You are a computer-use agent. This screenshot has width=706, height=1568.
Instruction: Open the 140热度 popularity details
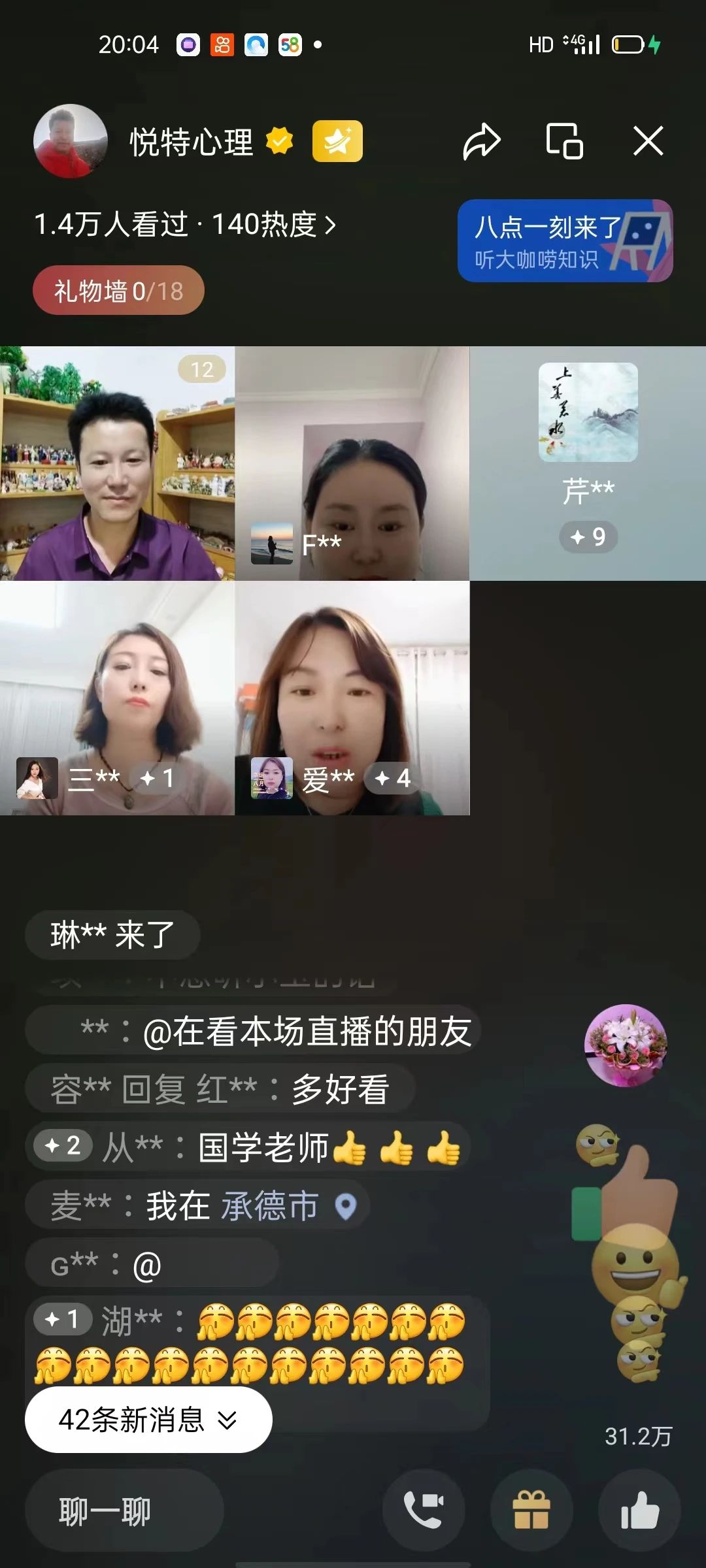[x=273, y=225]
